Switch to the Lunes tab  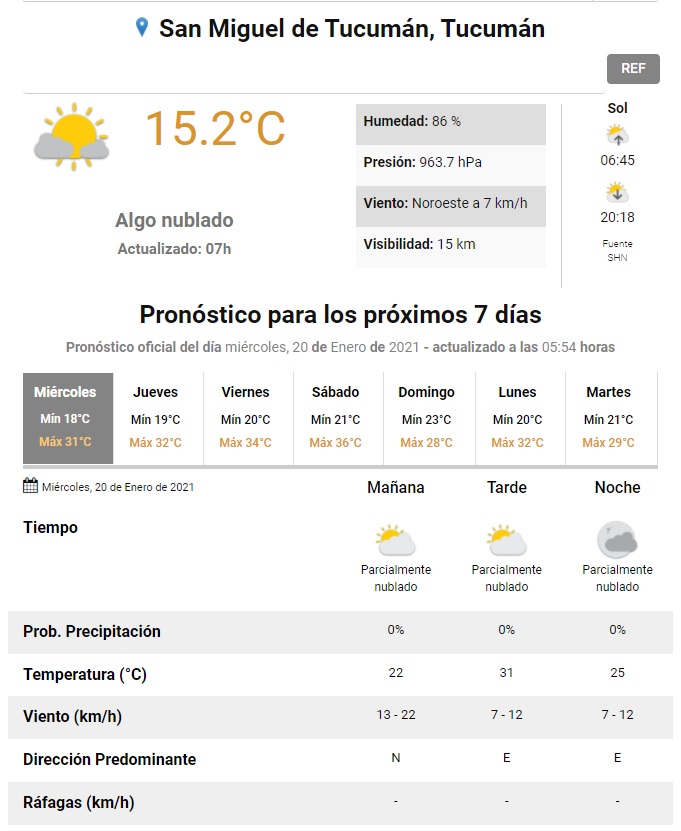coord(517,418)
